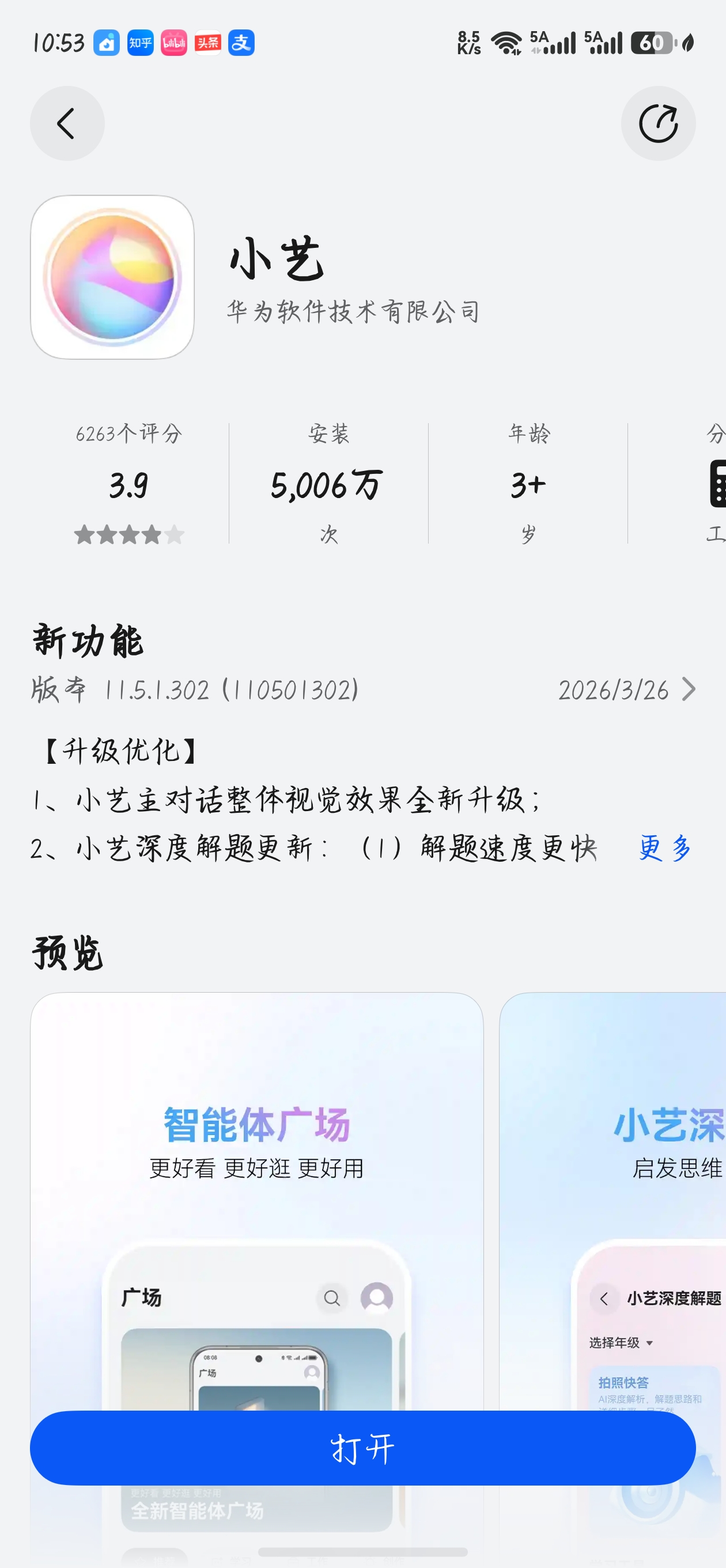Tap the Alipay icon in the status bar
726x1568 pixels.
[241, 43]
